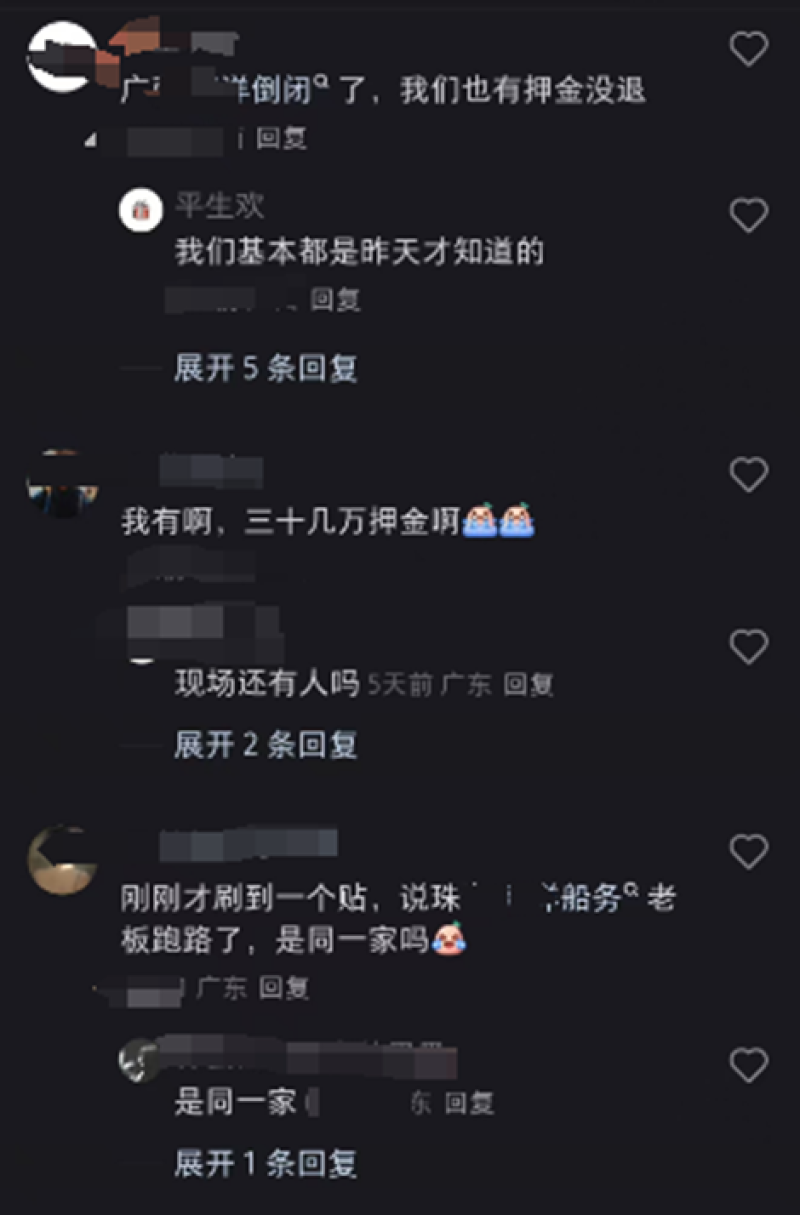Viewport: 800px width, 1215px height.
Task: Reply to the comment 现场还有人吗
Action: coord(528,685)
